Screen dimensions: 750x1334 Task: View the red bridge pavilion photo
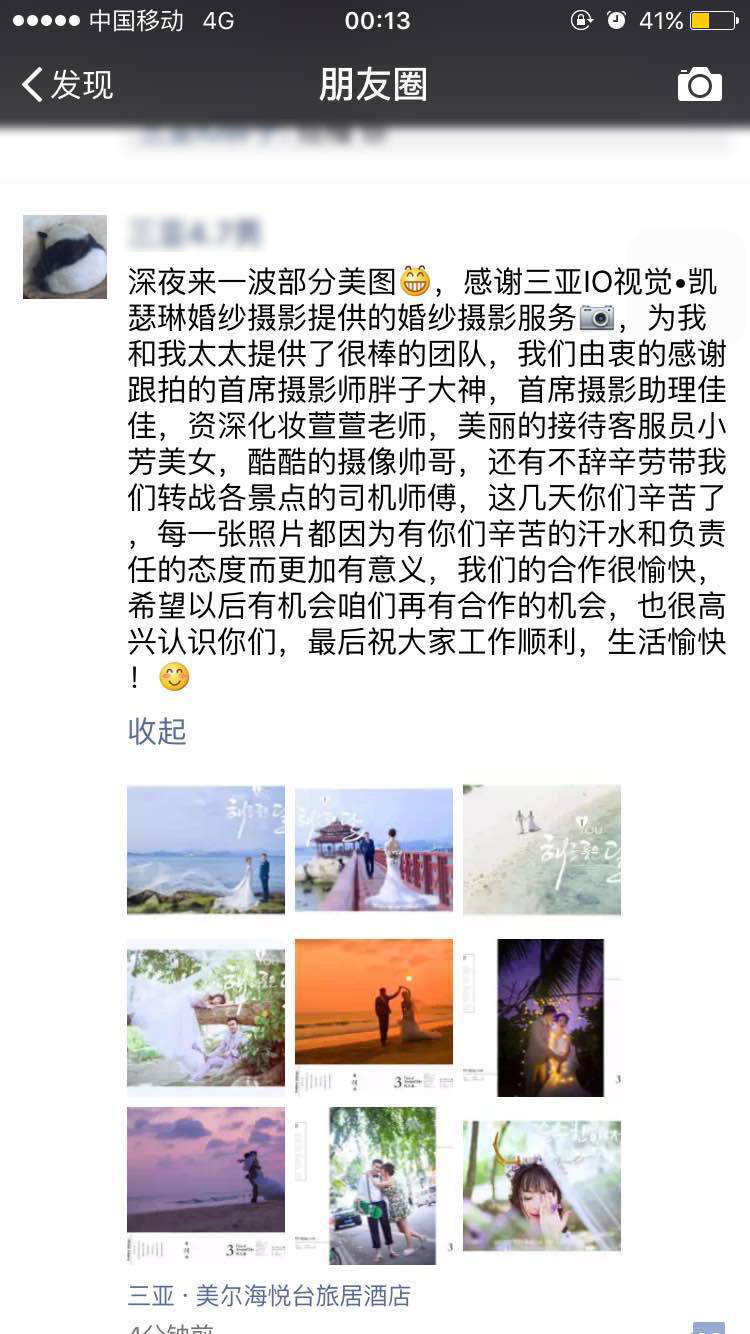pyautogui.click(x=374, y=850)
